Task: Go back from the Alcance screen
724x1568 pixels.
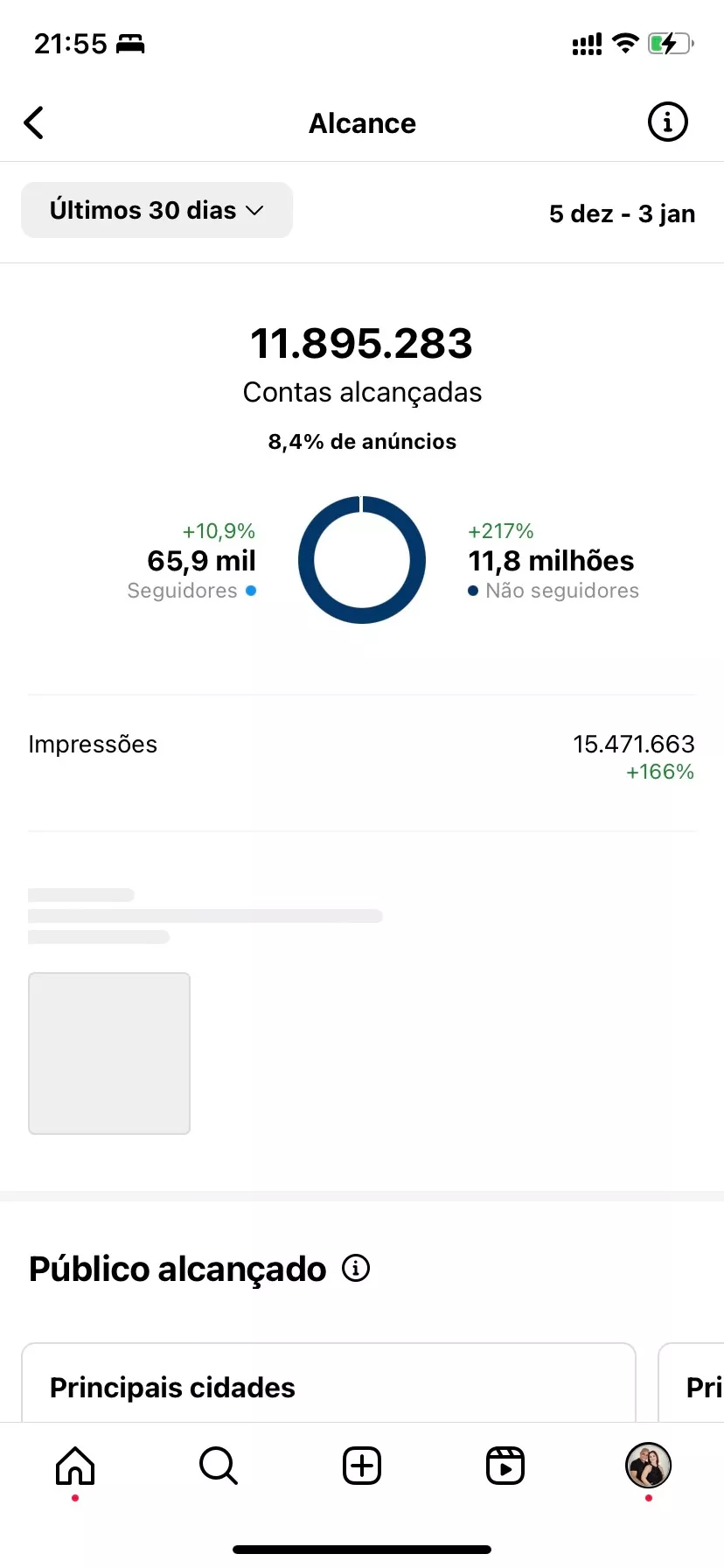Action: coord(34,123)
